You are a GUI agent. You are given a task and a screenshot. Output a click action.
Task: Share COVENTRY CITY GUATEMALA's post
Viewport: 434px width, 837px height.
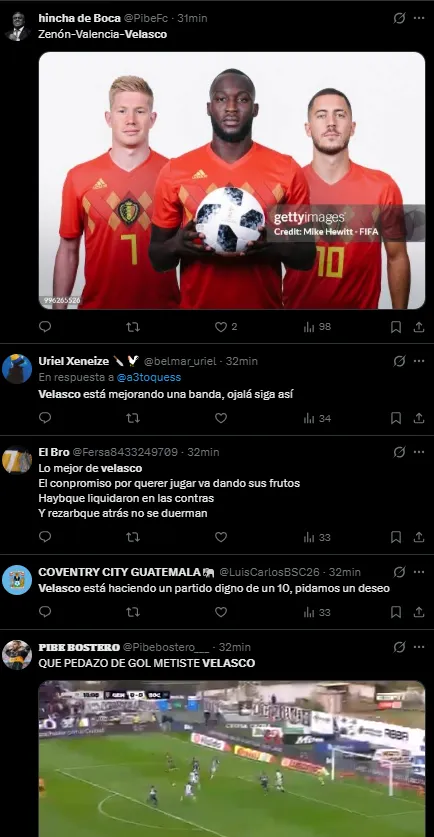pyautogui.click(x=419, y=612)
